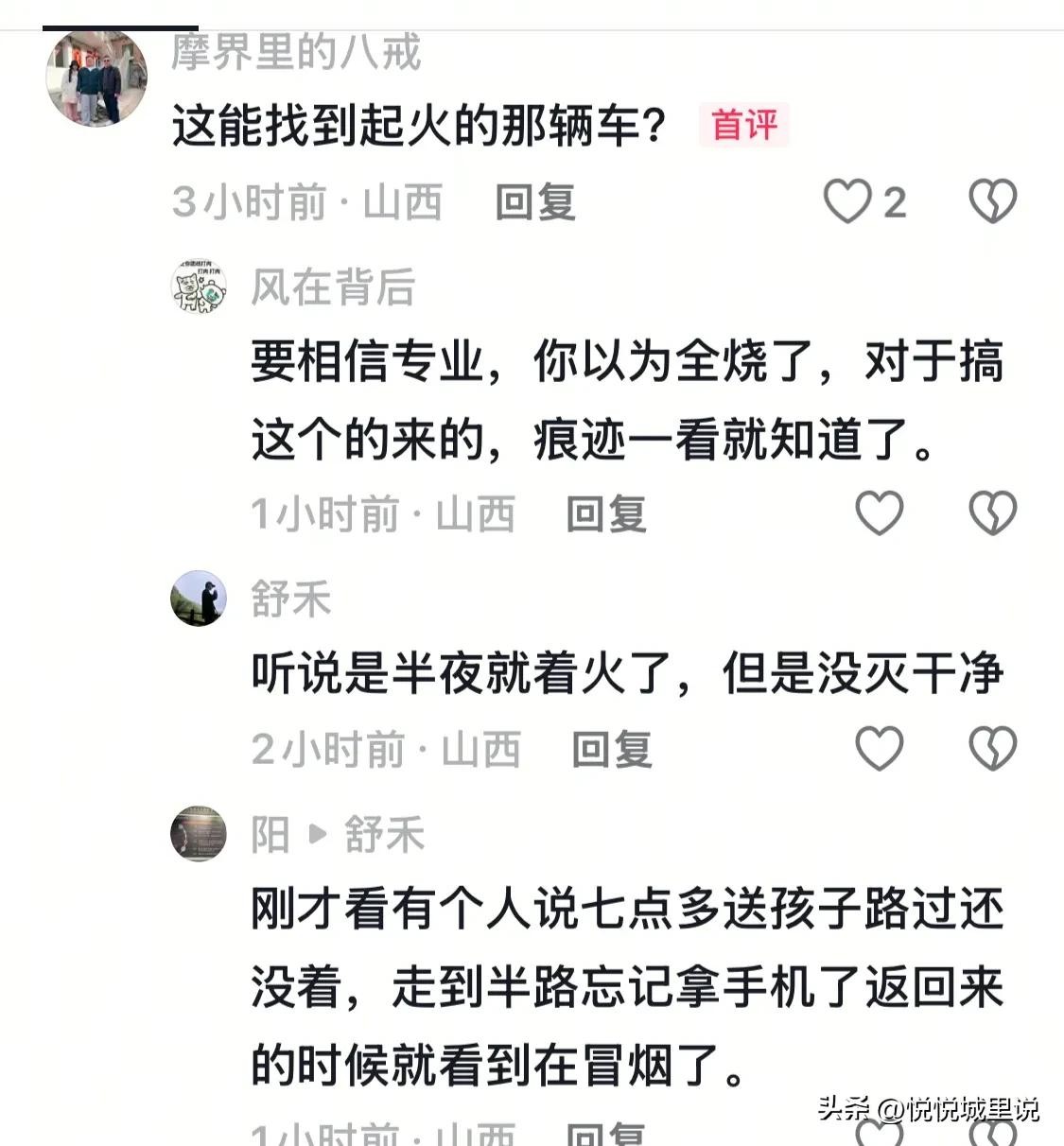This screenshot has width=1064, height=1146.
Task: Like 舒禾's comment about 半夜着火
Action: 879,749
